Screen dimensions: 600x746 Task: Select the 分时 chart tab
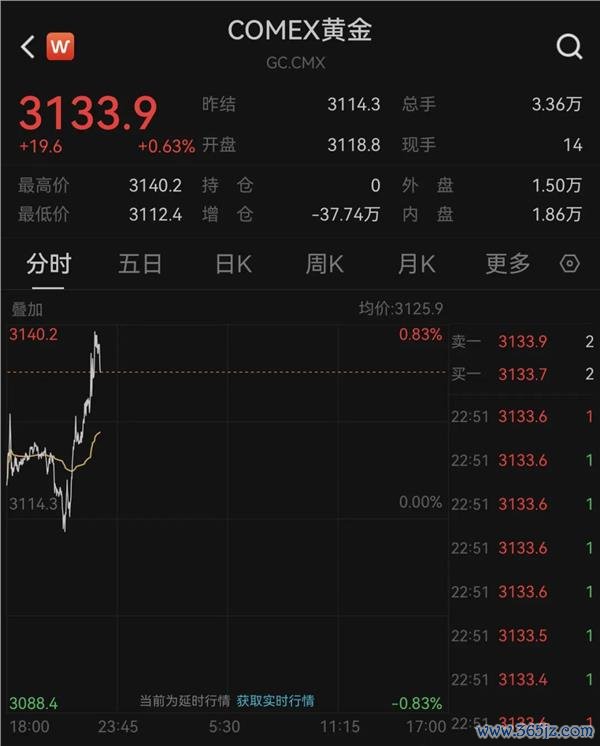pyautogui.click(x=48, y=264)
